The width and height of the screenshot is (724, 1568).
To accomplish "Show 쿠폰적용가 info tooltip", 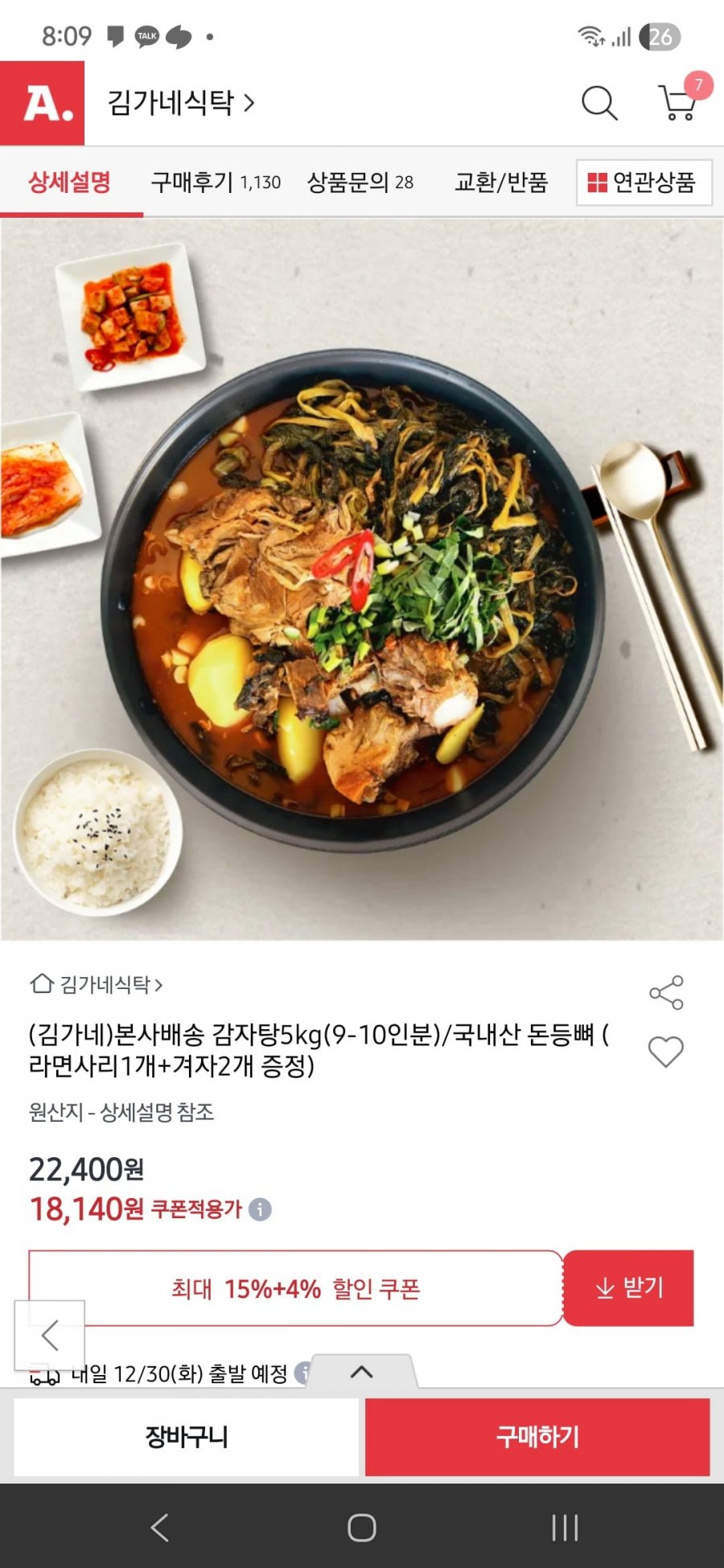I will tap(260, 1209).
